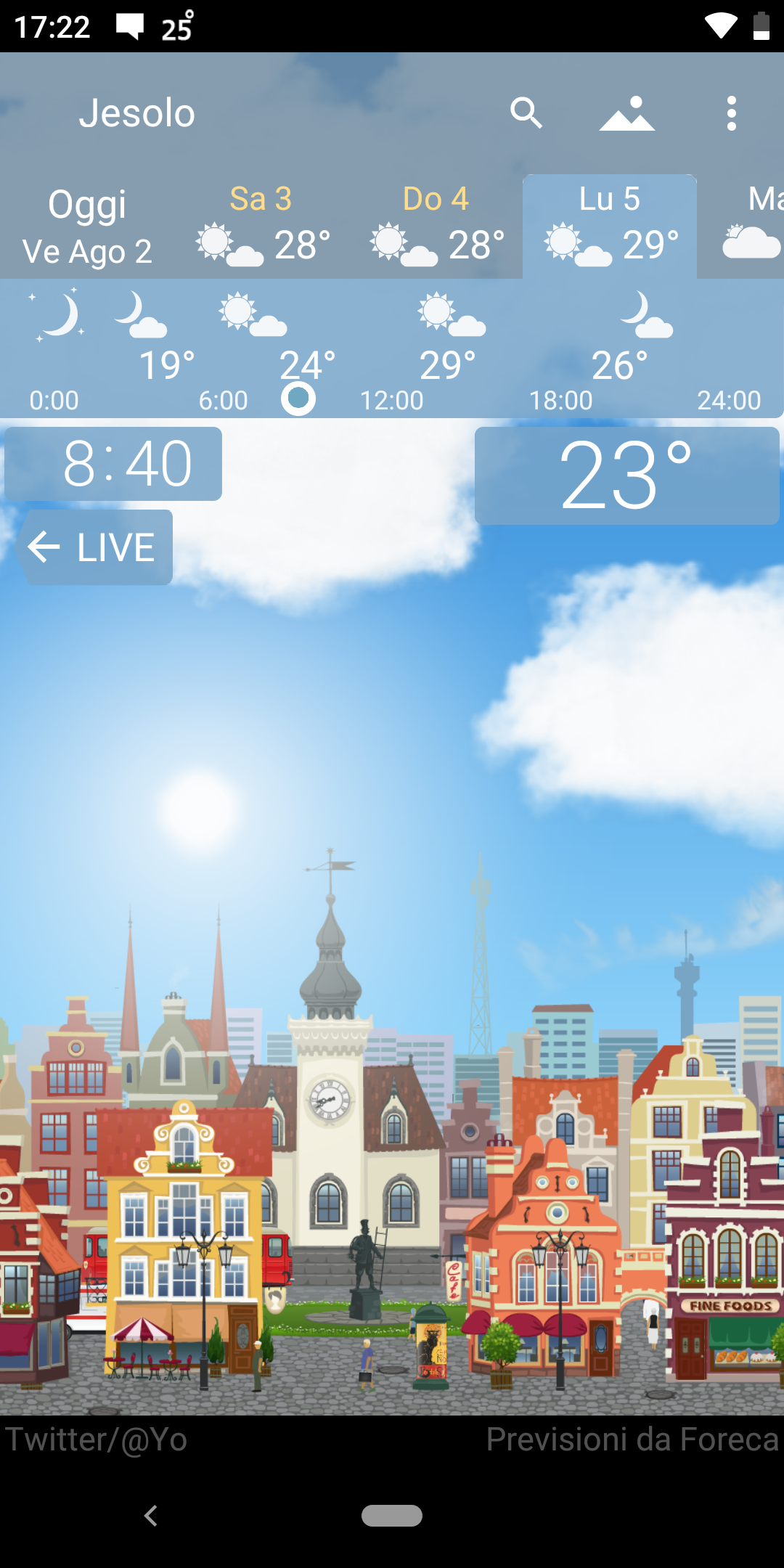Select the Lu 5 forecast tab
Screen dimensions: 784x1568
[610, 226]
